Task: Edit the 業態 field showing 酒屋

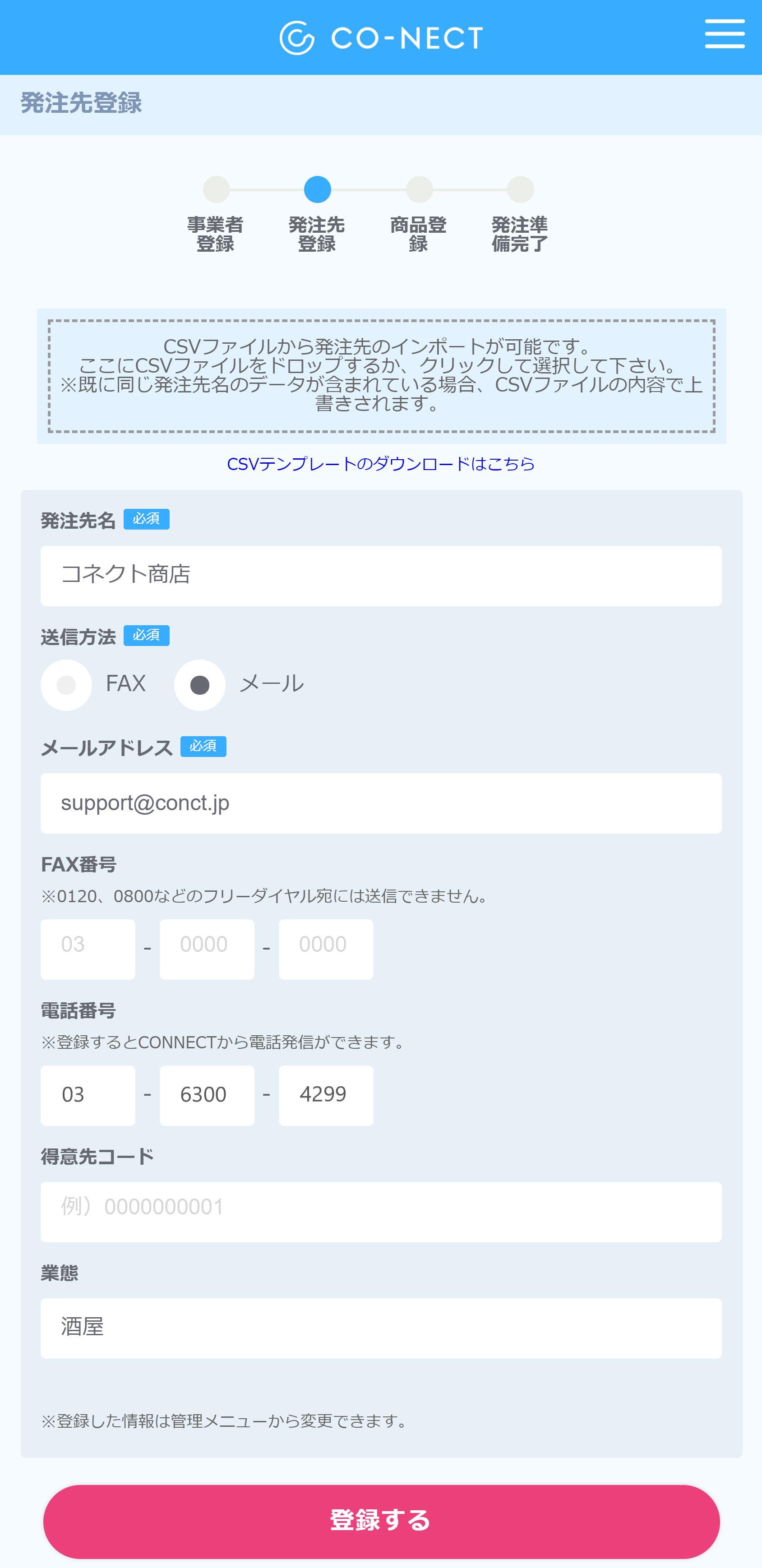Action: click(381, 1329)
